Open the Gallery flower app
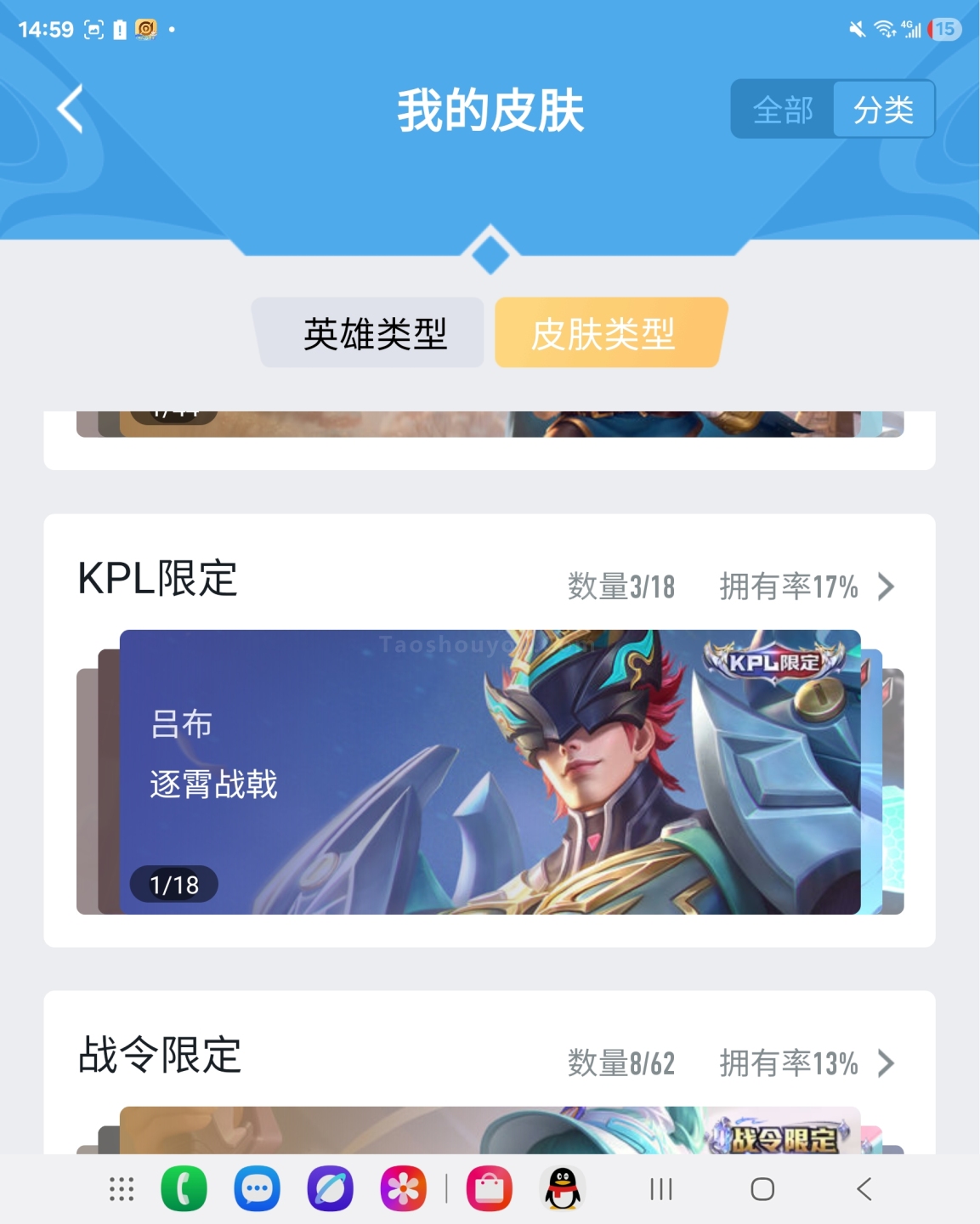The height and width of the screenshot is (1224, 980). pyautogui.click(x=403, y=1189)
